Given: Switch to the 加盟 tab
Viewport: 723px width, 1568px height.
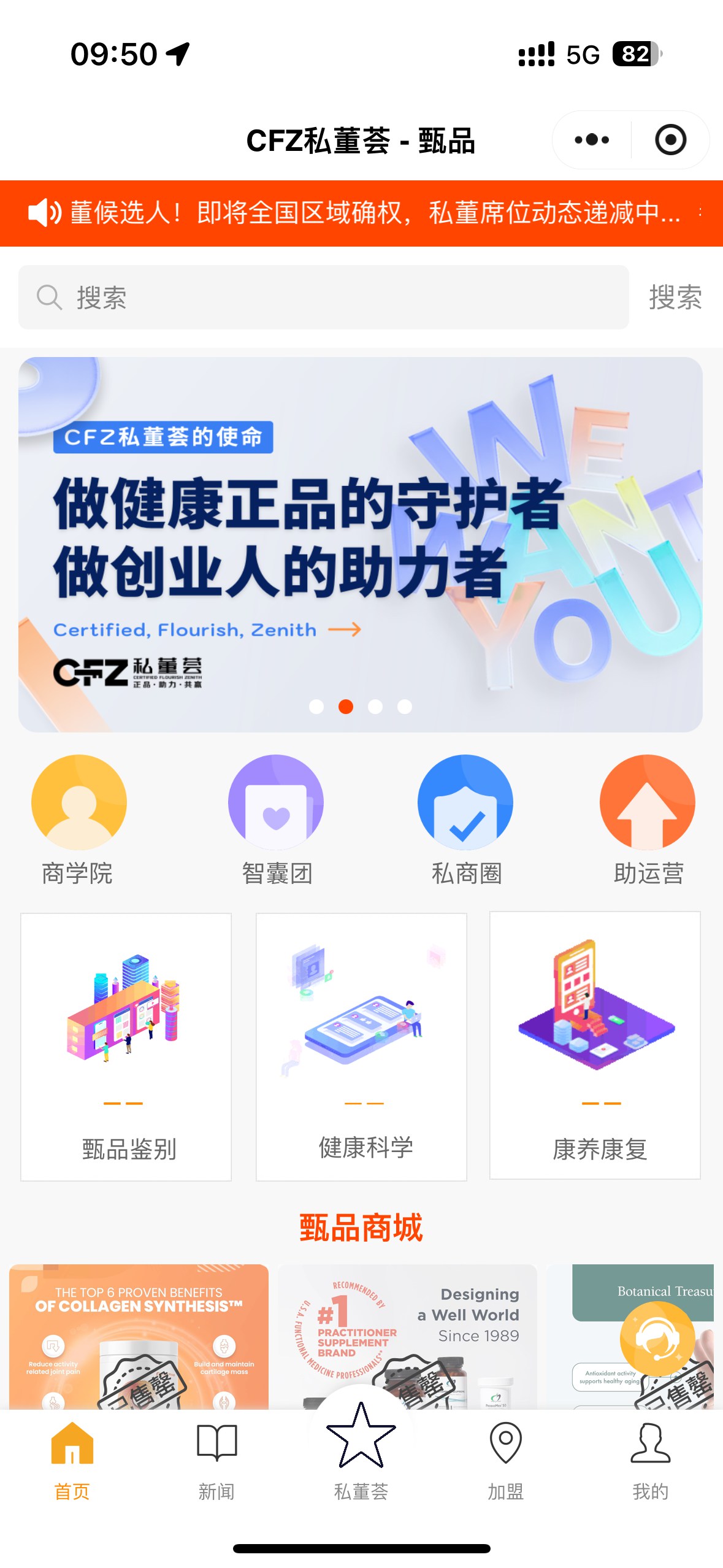Looking at the screenshot, I should click(505, 1460).
